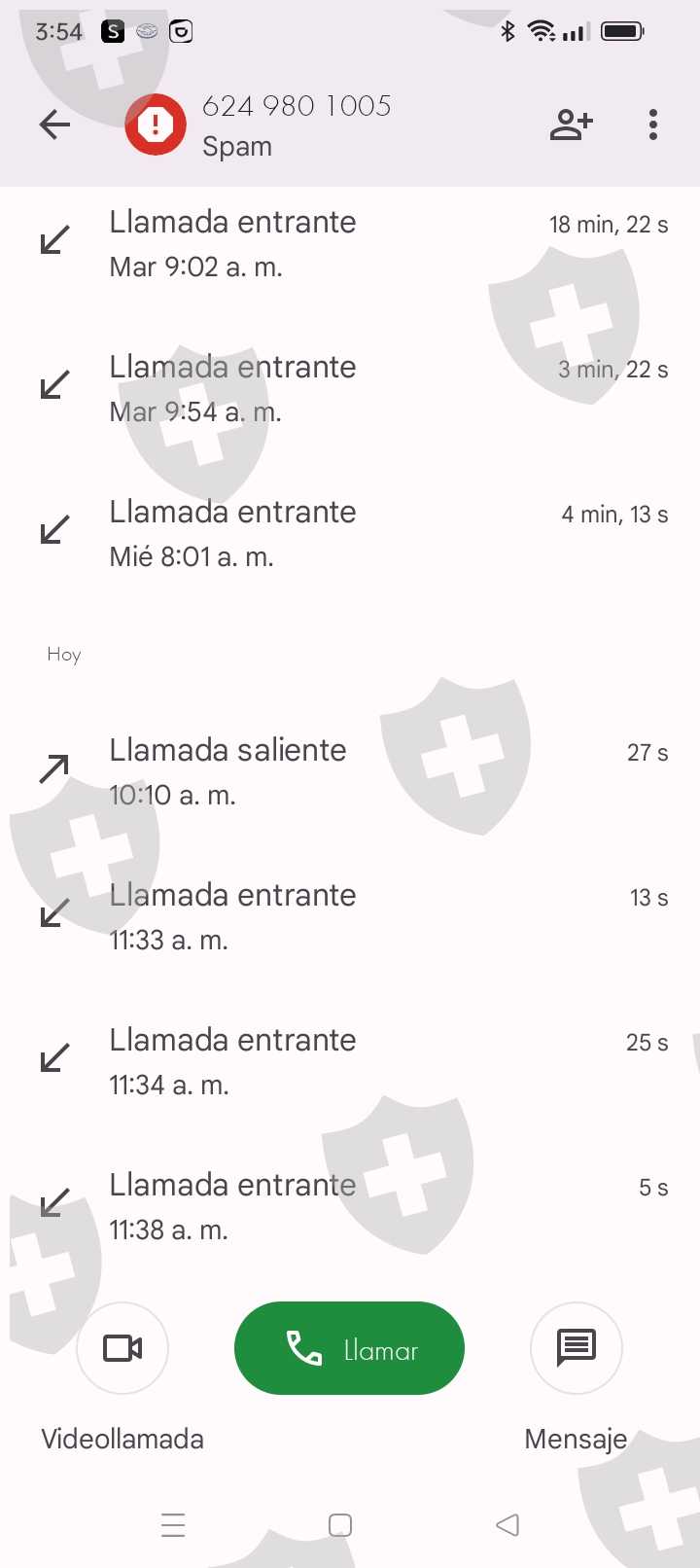The image size is (700, 1568).
Task: Send a Mensaje to this number
Action: (577, 1348)
